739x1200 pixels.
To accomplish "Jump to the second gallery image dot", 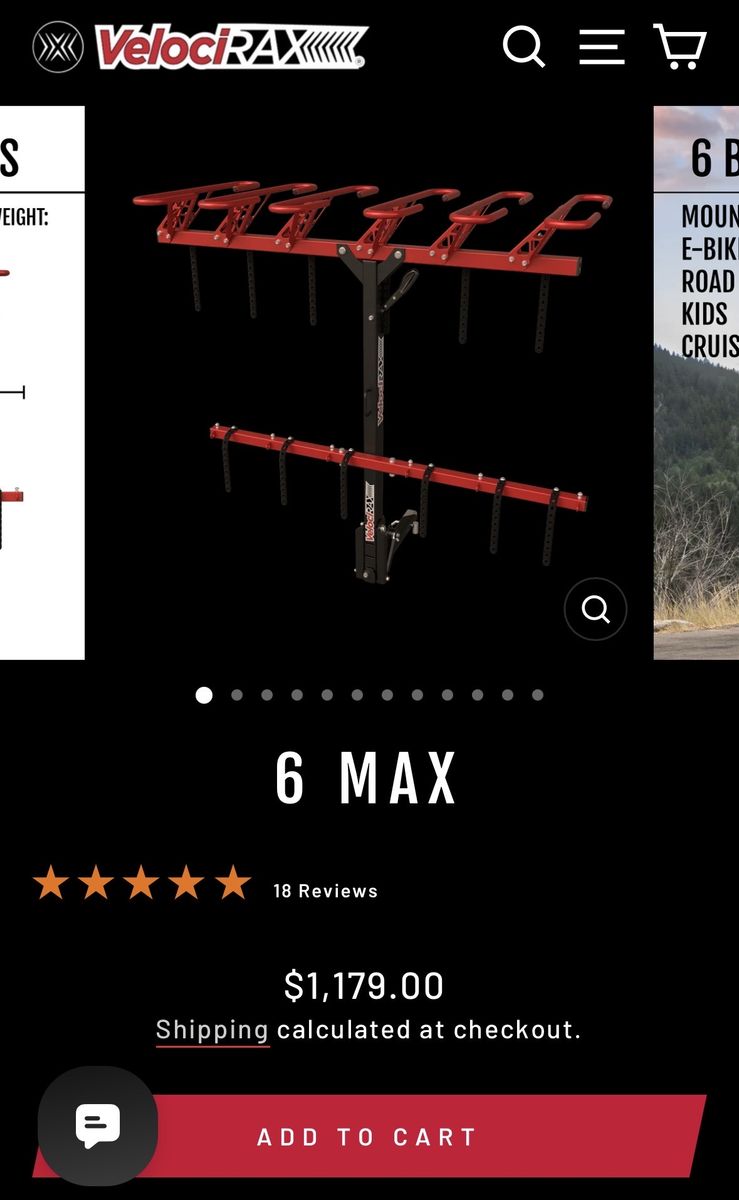I will tap(237, 695).
